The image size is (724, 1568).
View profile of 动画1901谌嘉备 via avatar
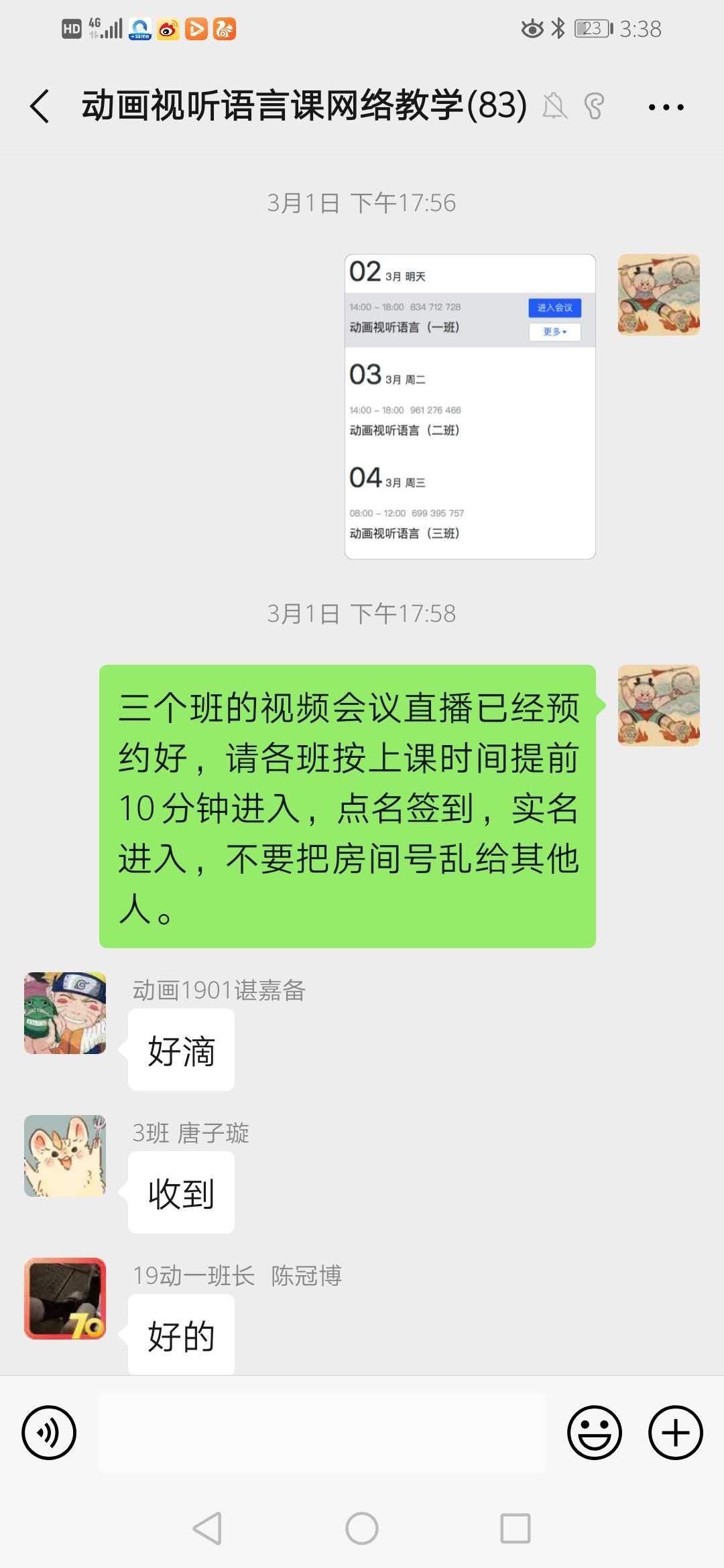(65, 1012)
